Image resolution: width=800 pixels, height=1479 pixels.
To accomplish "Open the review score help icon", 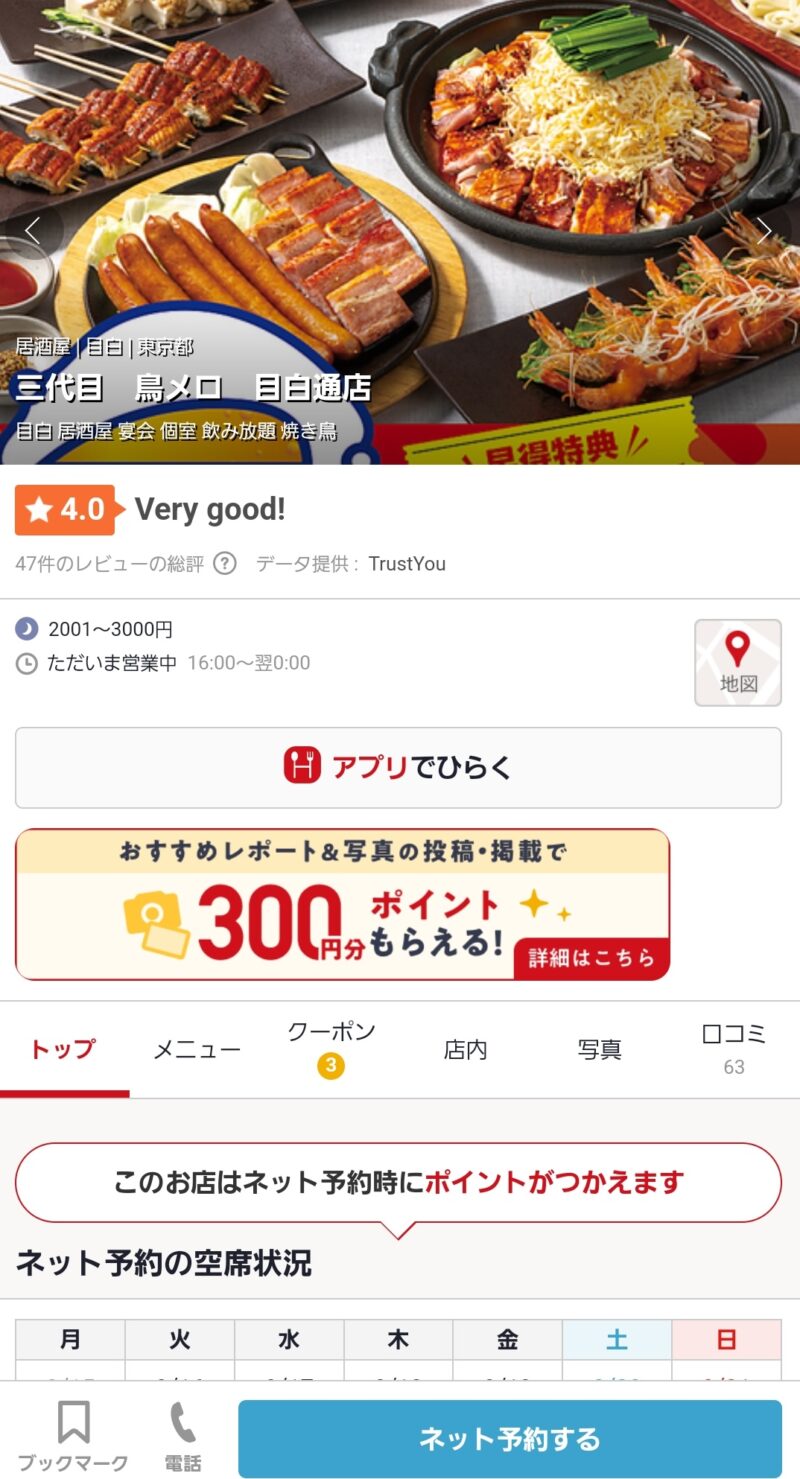I will coord(225,564).
